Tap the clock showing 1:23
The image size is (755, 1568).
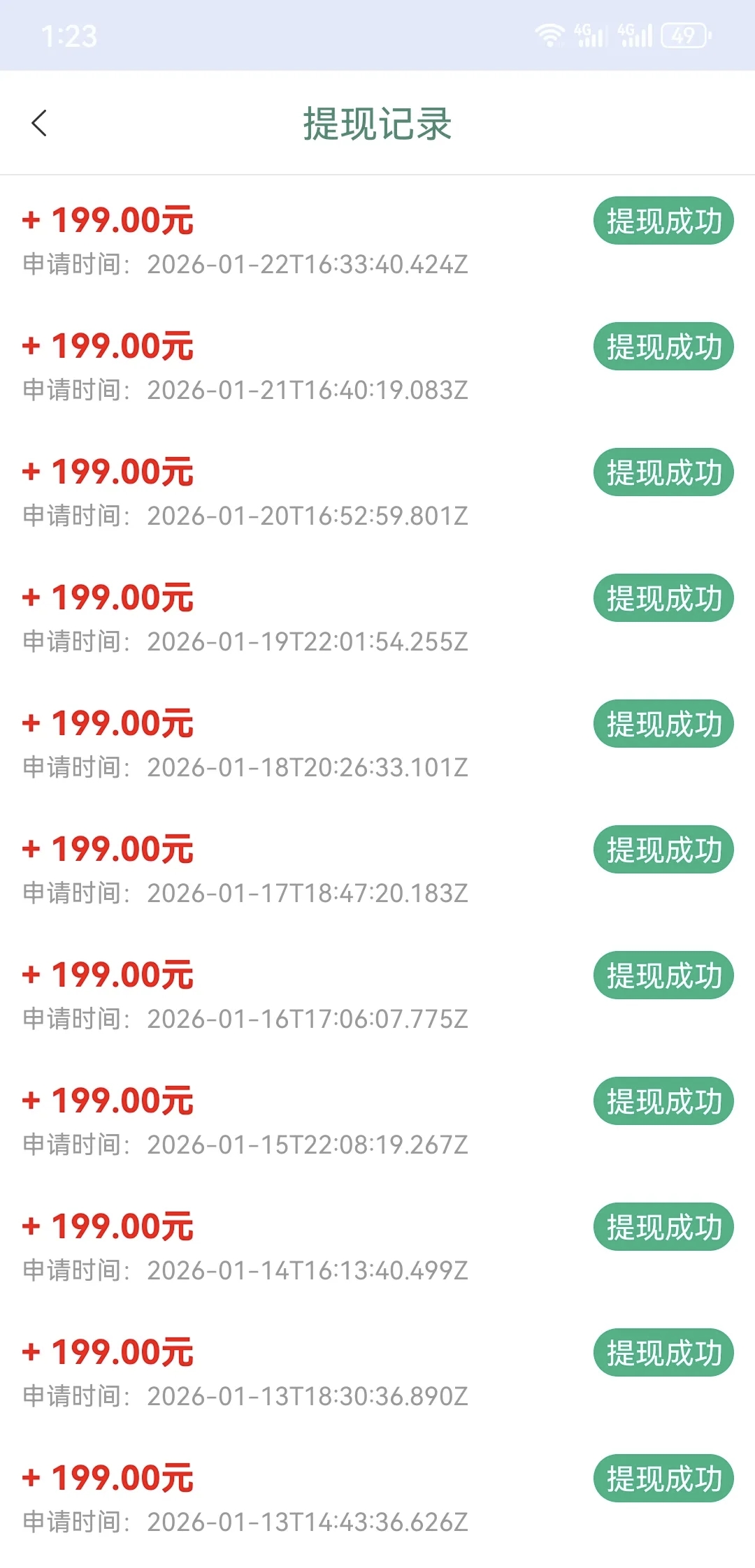(66, 36)
